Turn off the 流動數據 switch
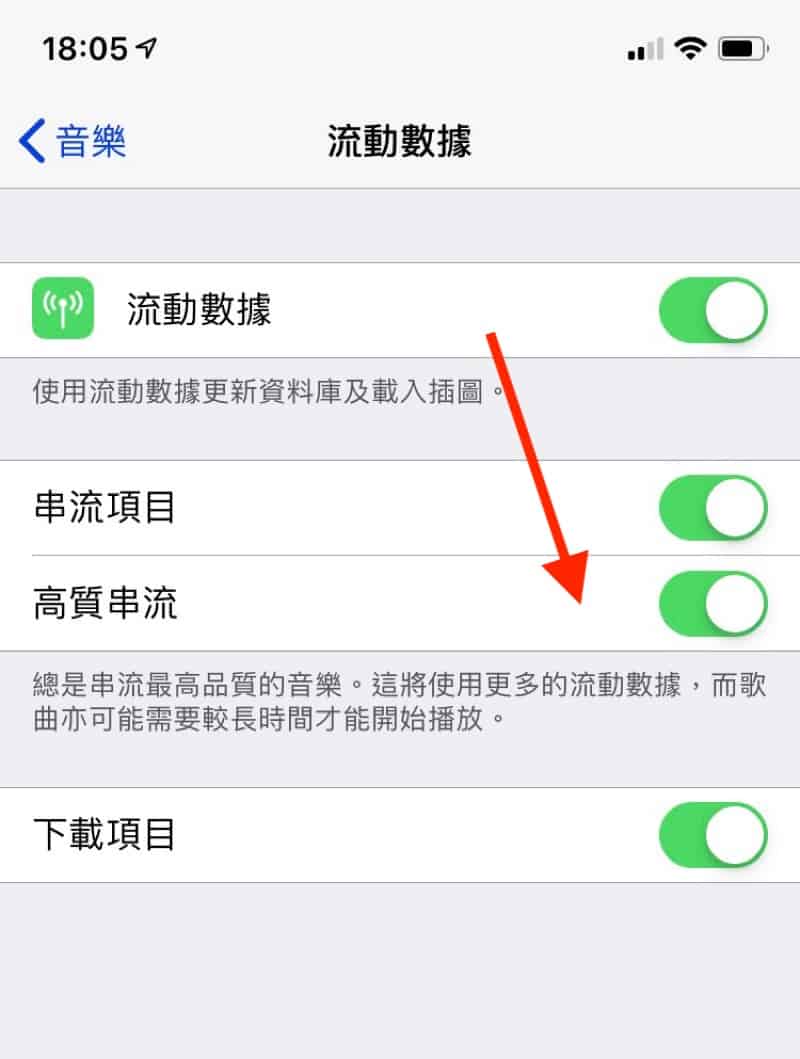 [712, 311]
